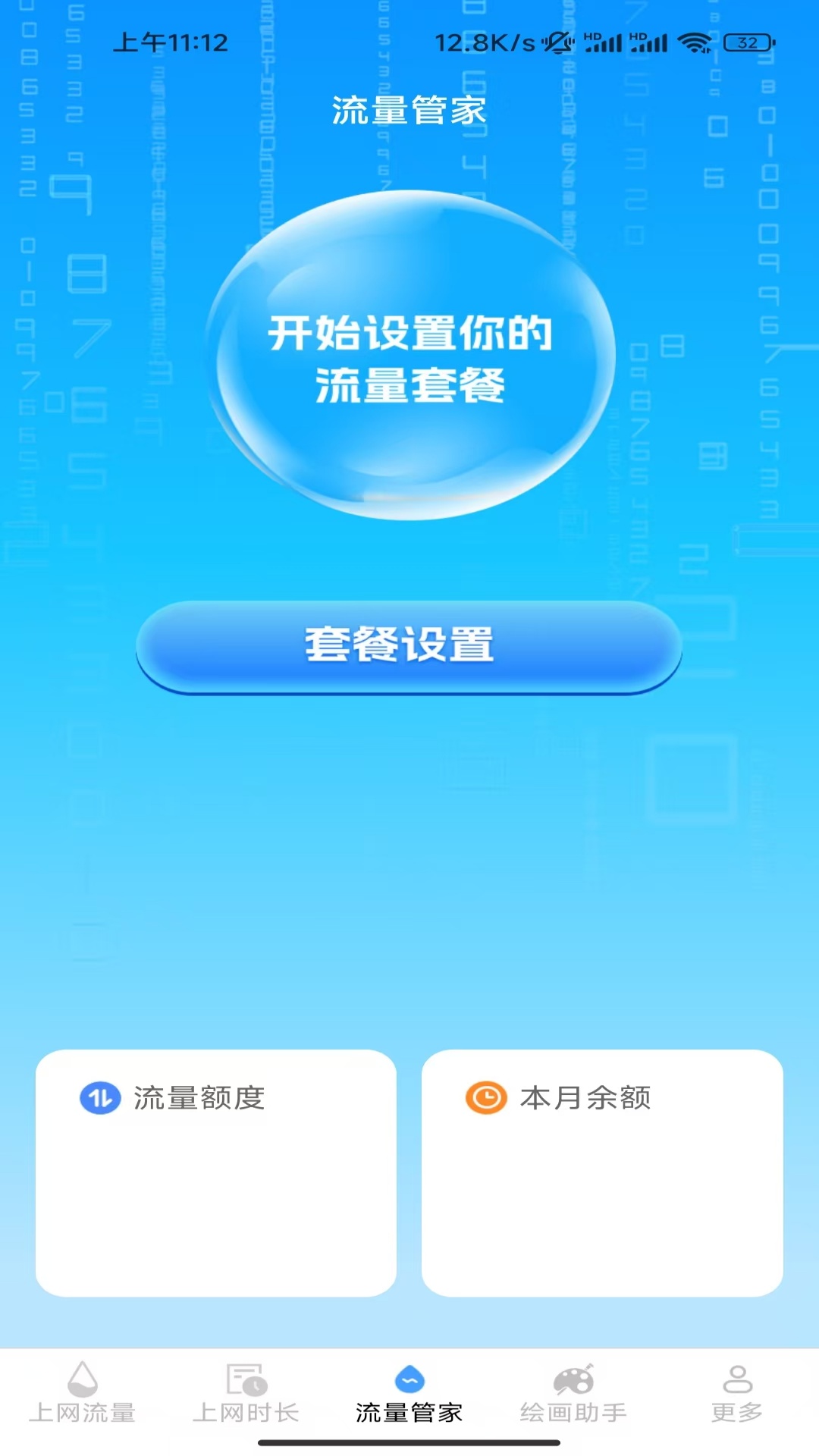Go to the 更多 tab

[737, 1394]
